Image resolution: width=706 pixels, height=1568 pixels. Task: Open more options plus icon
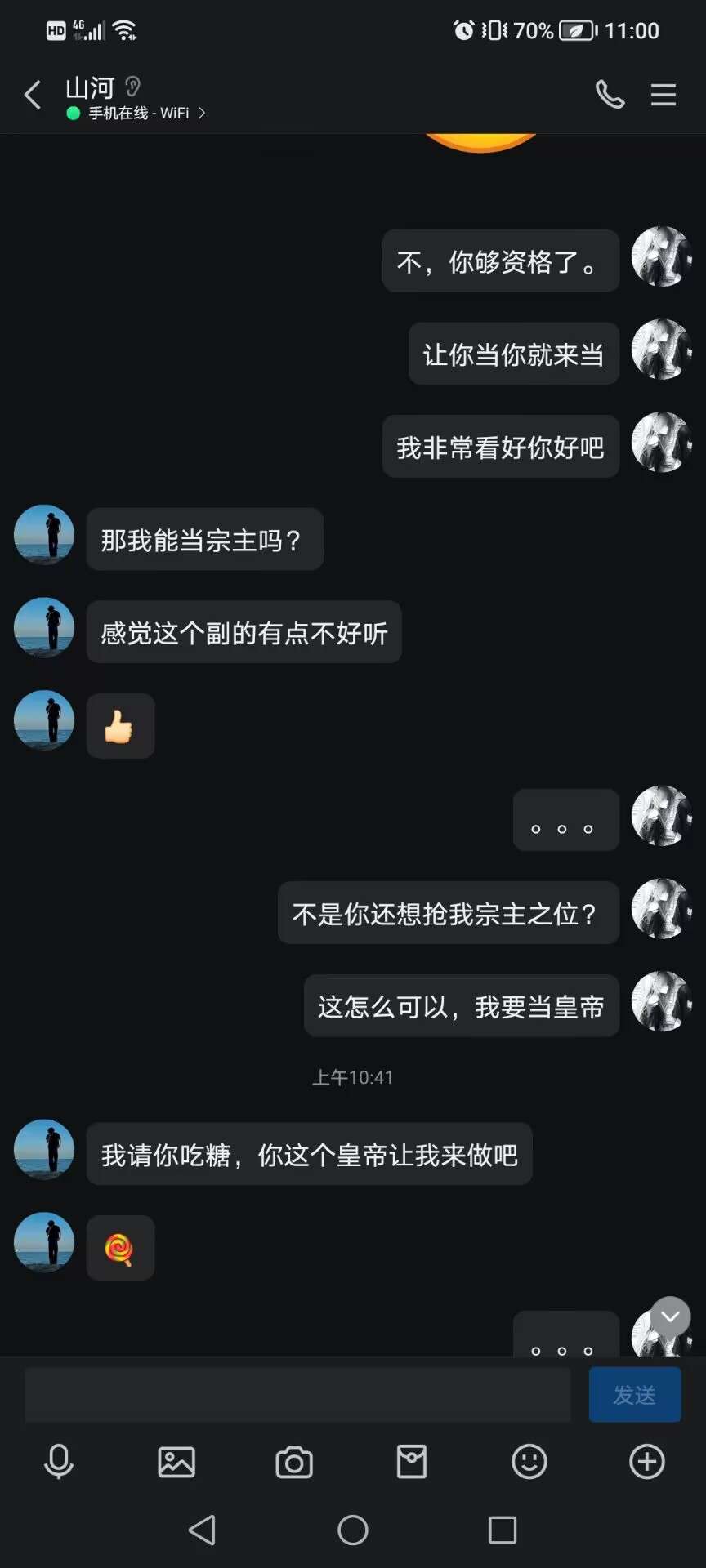tap(647, 1462)
